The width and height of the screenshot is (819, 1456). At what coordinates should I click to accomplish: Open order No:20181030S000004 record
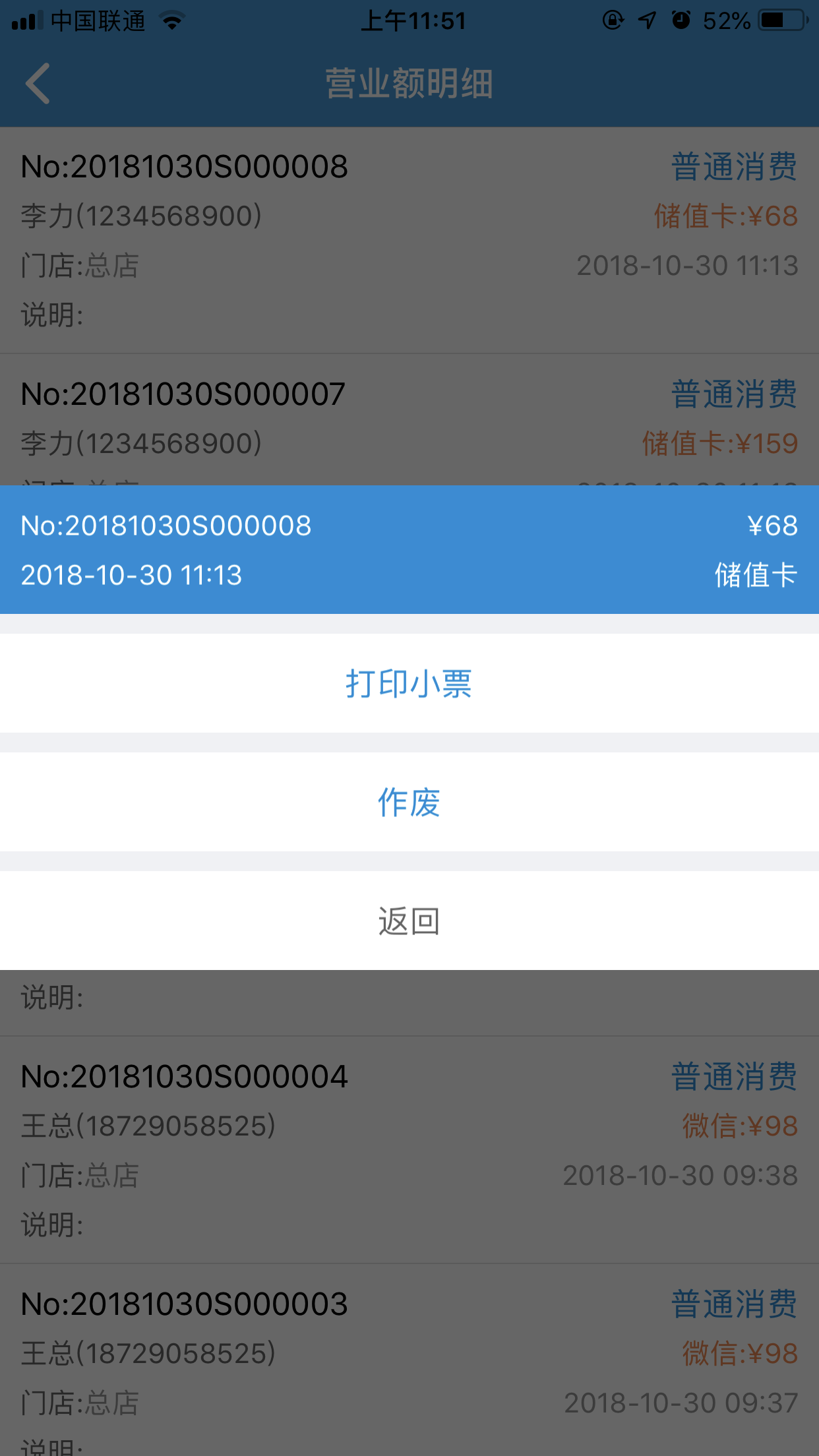pyautogui.click(x=409, y=1150)
